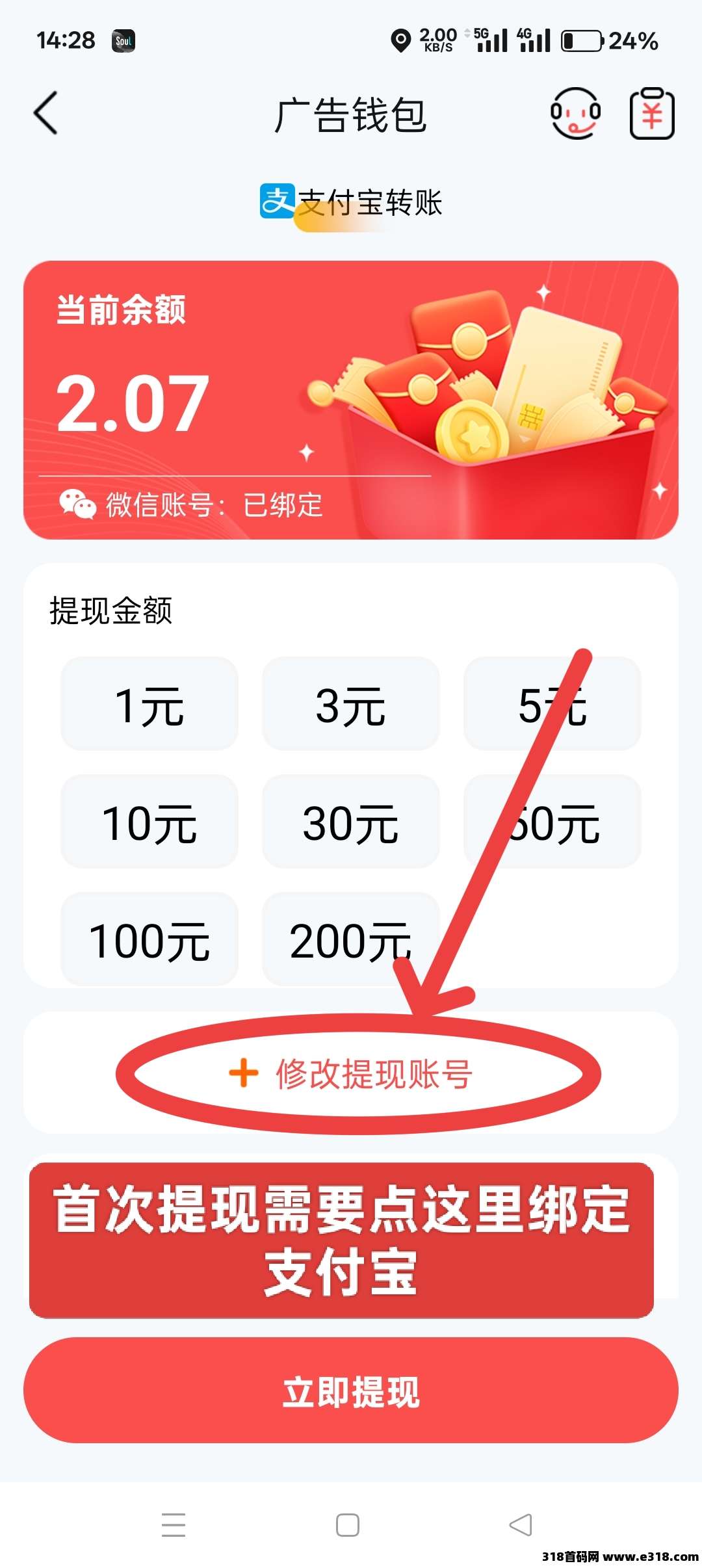Tap 修改提现账号 to change the account
The width and height of the screenshot is (702, 1568).
click(352, 1073)
